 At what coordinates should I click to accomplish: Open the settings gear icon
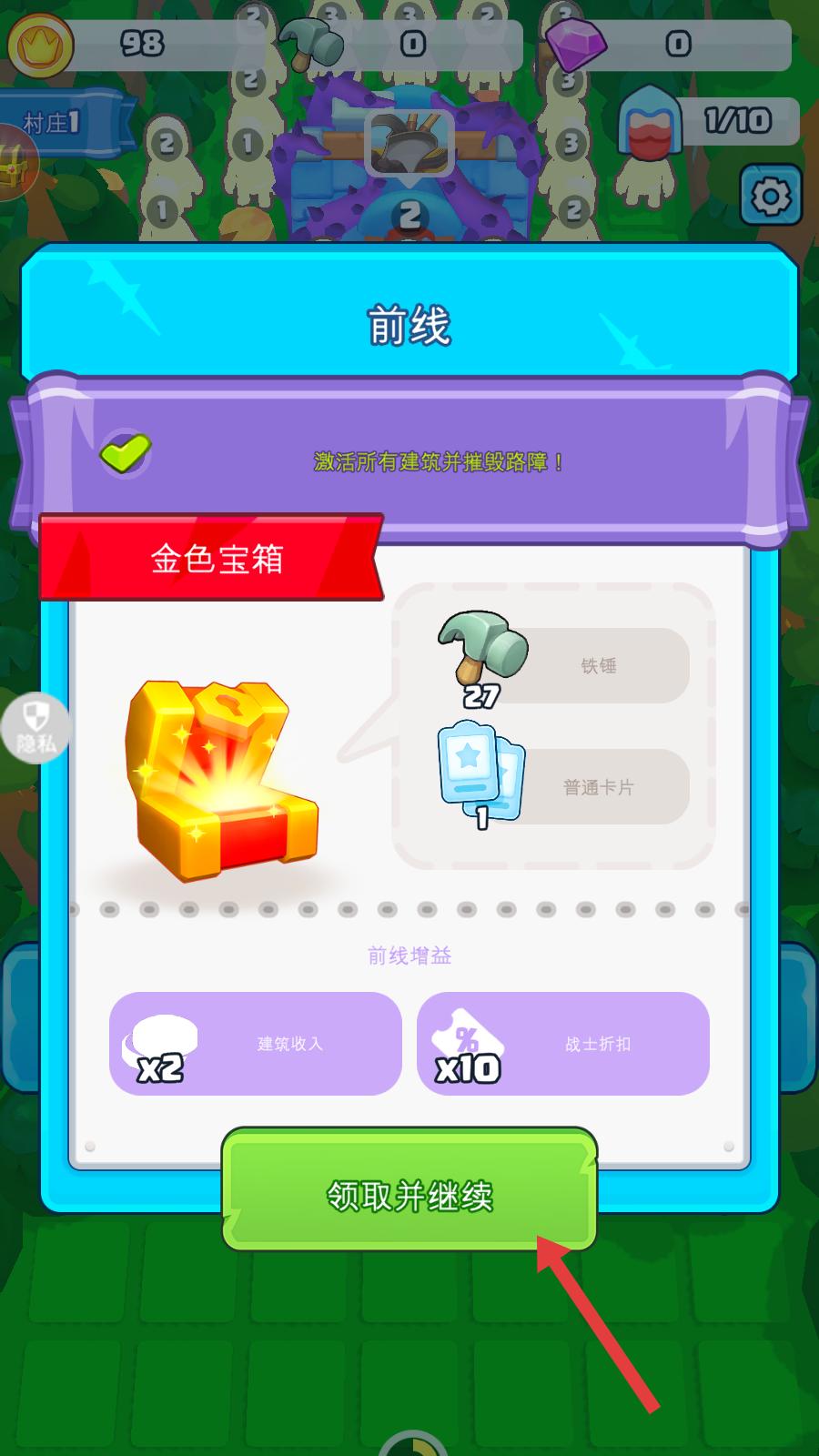click(x=770, y=195)
